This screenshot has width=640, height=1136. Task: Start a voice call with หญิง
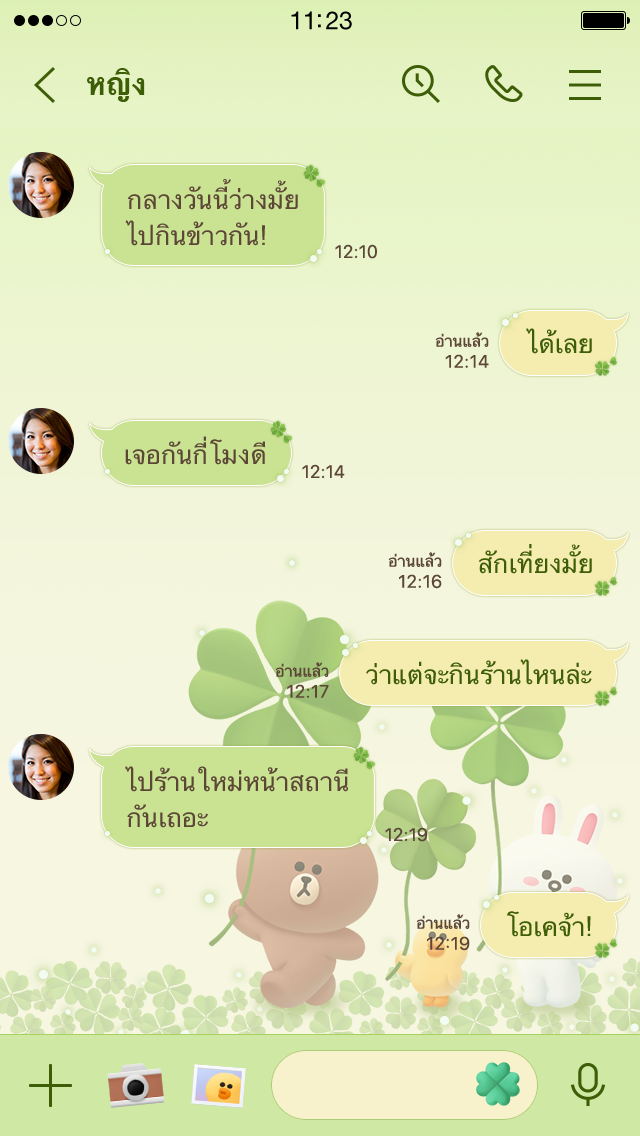503,84
